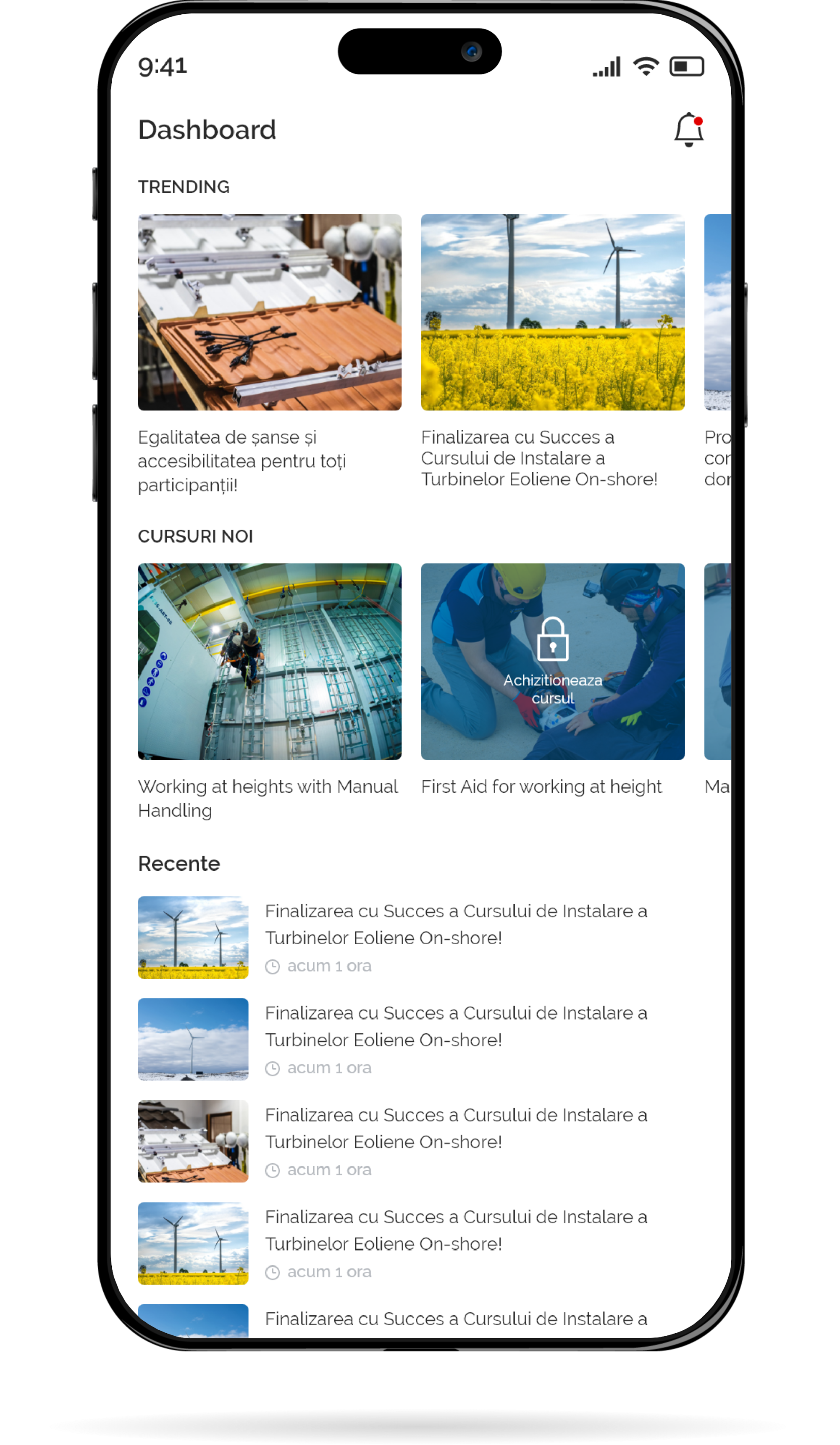Viewport: 840px width, 1445px height.
Task: Open the Working at heights with Manual Handling course
Action: coord(270,661)
